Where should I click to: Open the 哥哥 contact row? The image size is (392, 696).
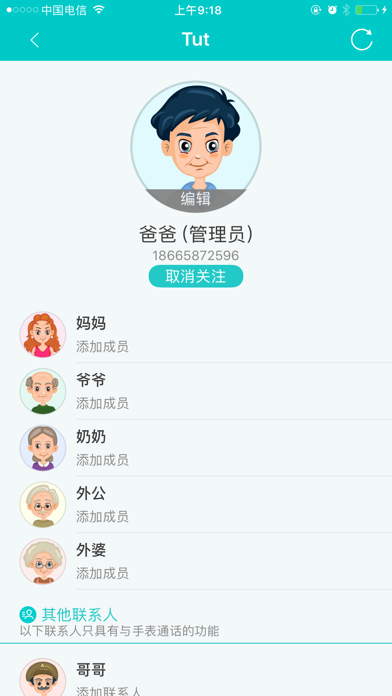(196, 675)
